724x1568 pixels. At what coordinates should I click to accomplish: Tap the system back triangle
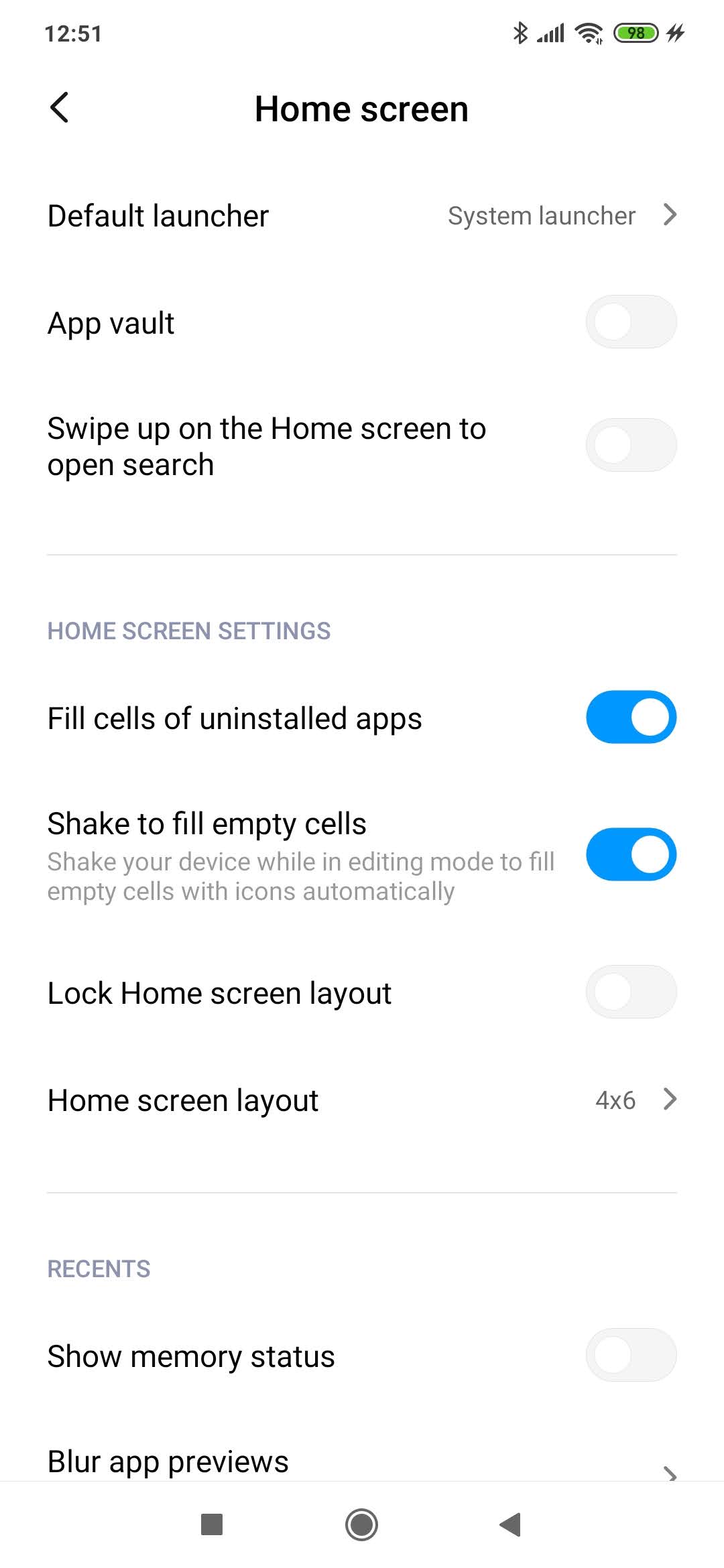point(511,1524)
